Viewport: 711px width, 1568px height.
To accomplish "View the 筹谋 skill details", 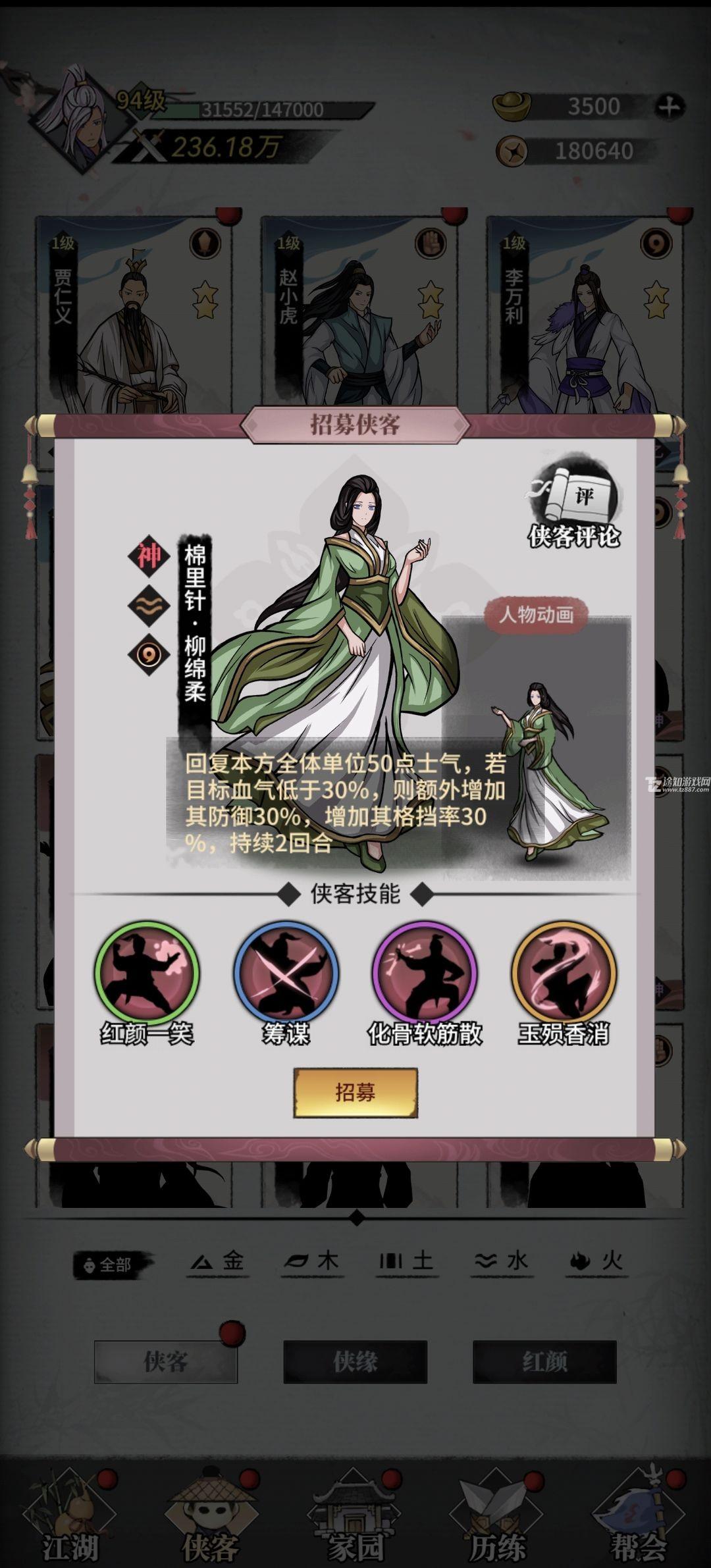I will tap(286, 973).
